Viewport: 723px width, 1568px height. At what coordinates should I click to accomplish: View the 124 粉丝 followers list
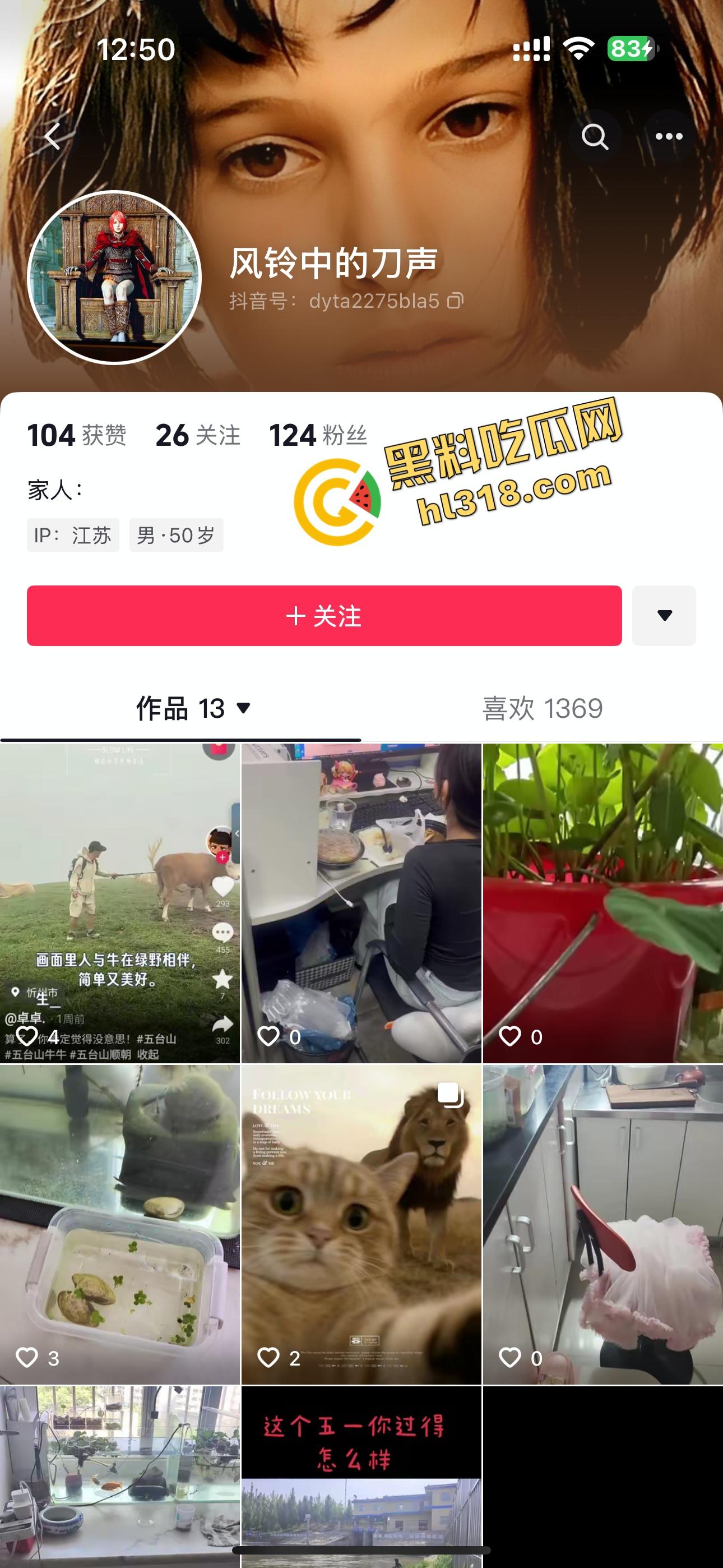pos(318,435)
